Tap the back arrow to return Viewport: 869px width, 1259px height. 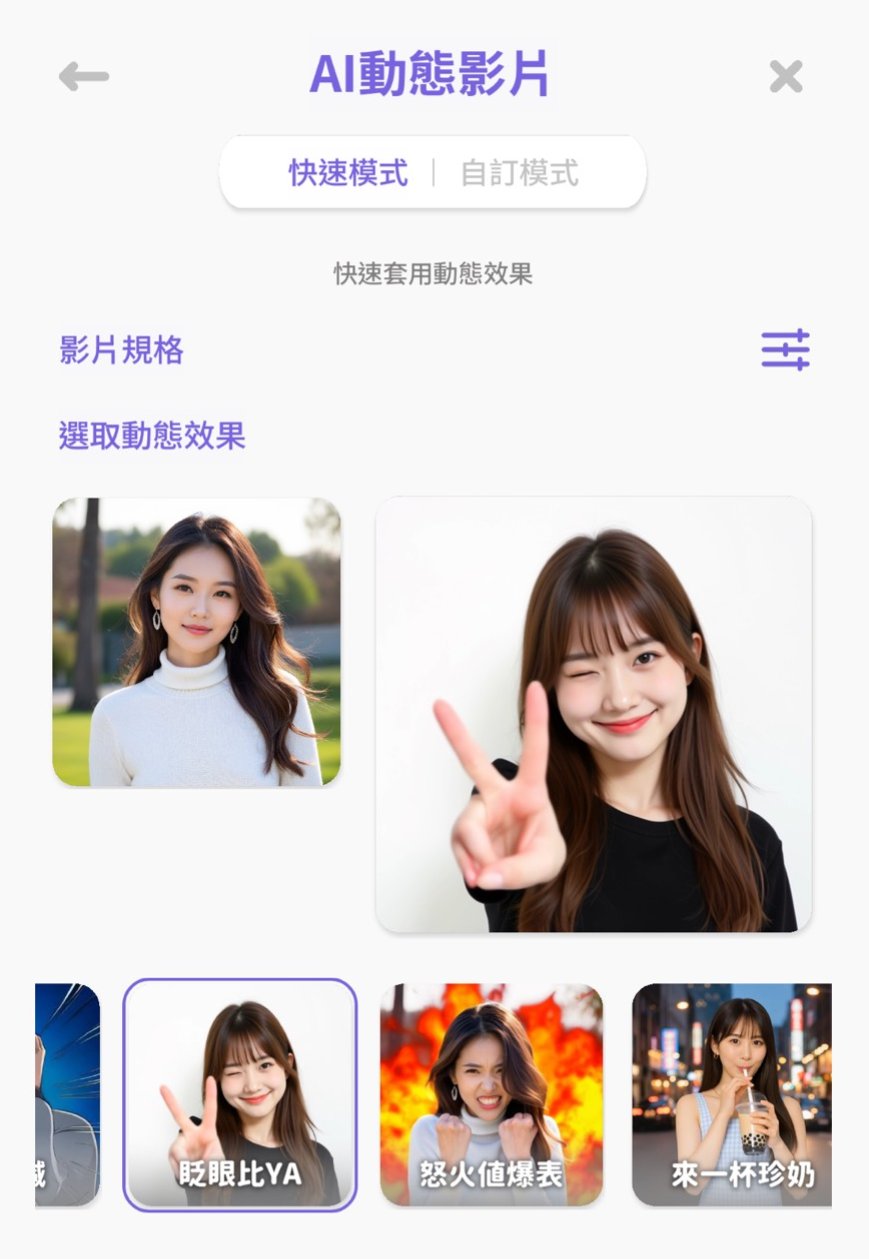[82, 75]
